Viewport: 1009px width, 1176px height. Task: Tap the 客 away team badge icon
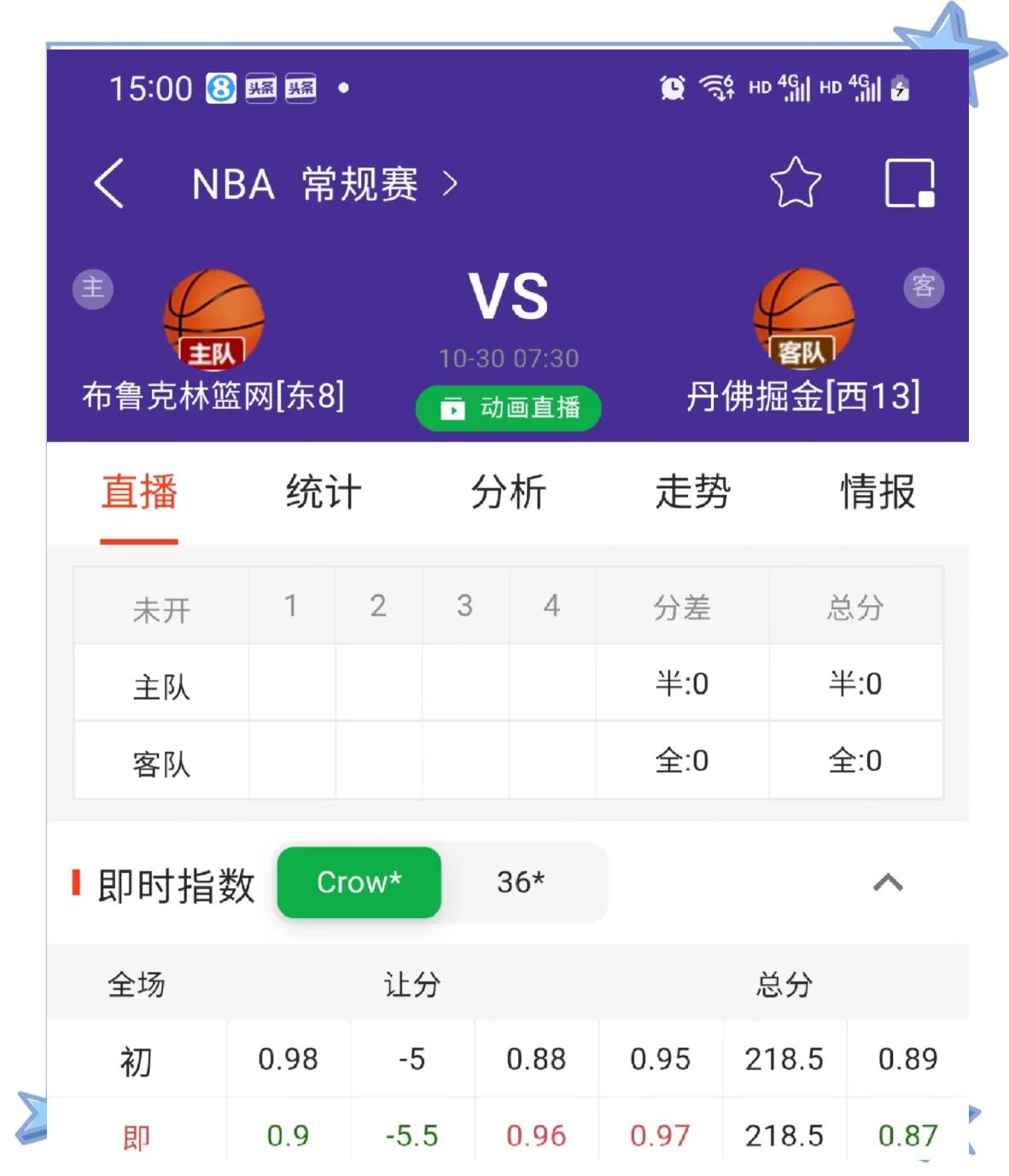click(x=922, y=288)
